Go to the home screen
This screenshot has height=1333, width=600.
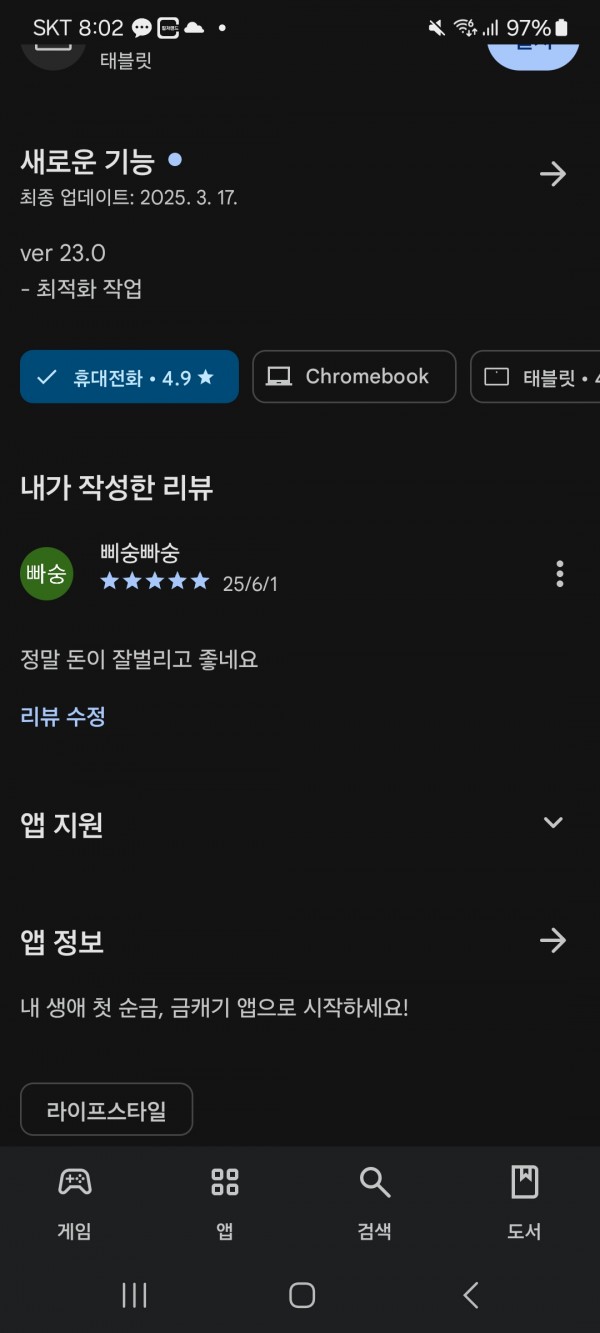coord(302,1296)
